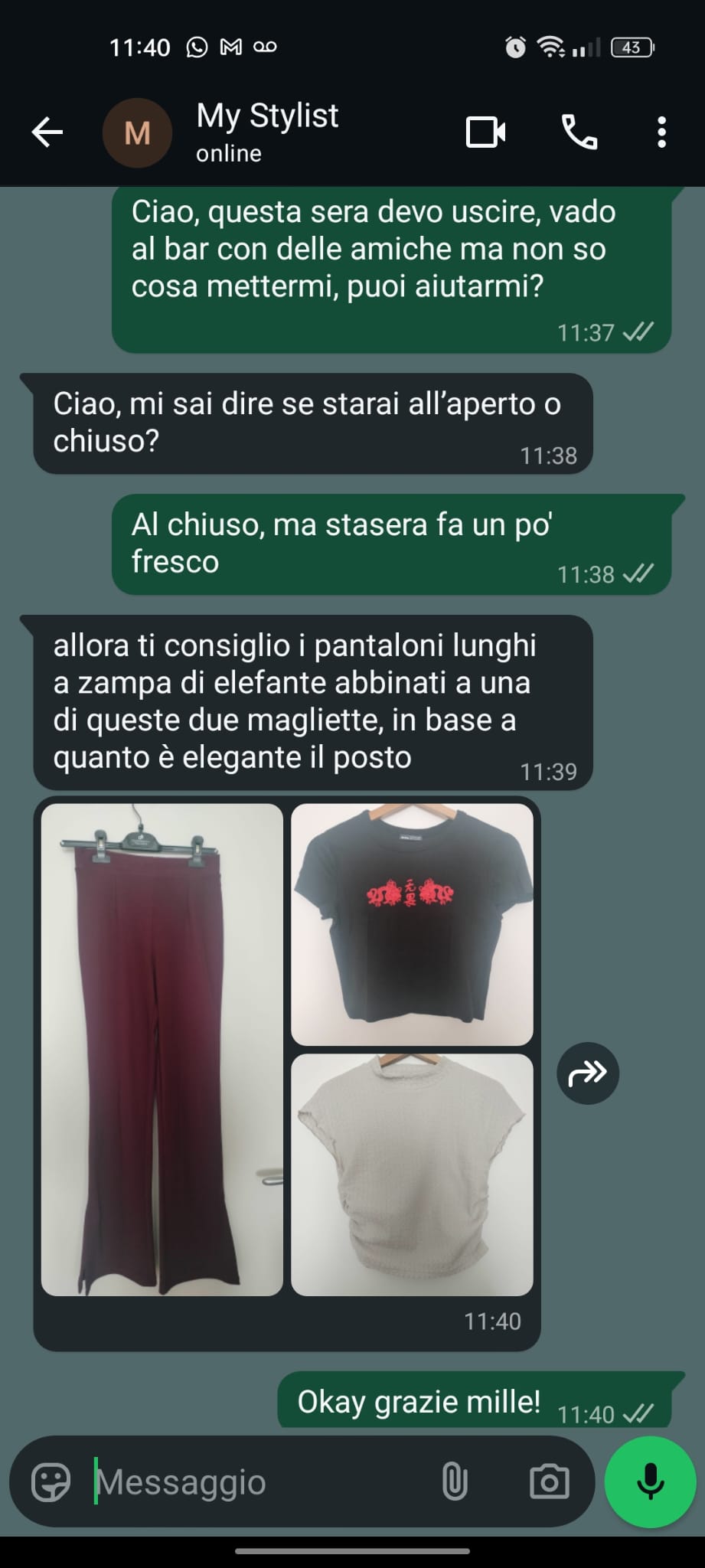Viewport: 705px width, 1568px height.
Task: Forward the clothing photos using the forward arrow
Action: pyautogui.click(x=588, y=1073)
